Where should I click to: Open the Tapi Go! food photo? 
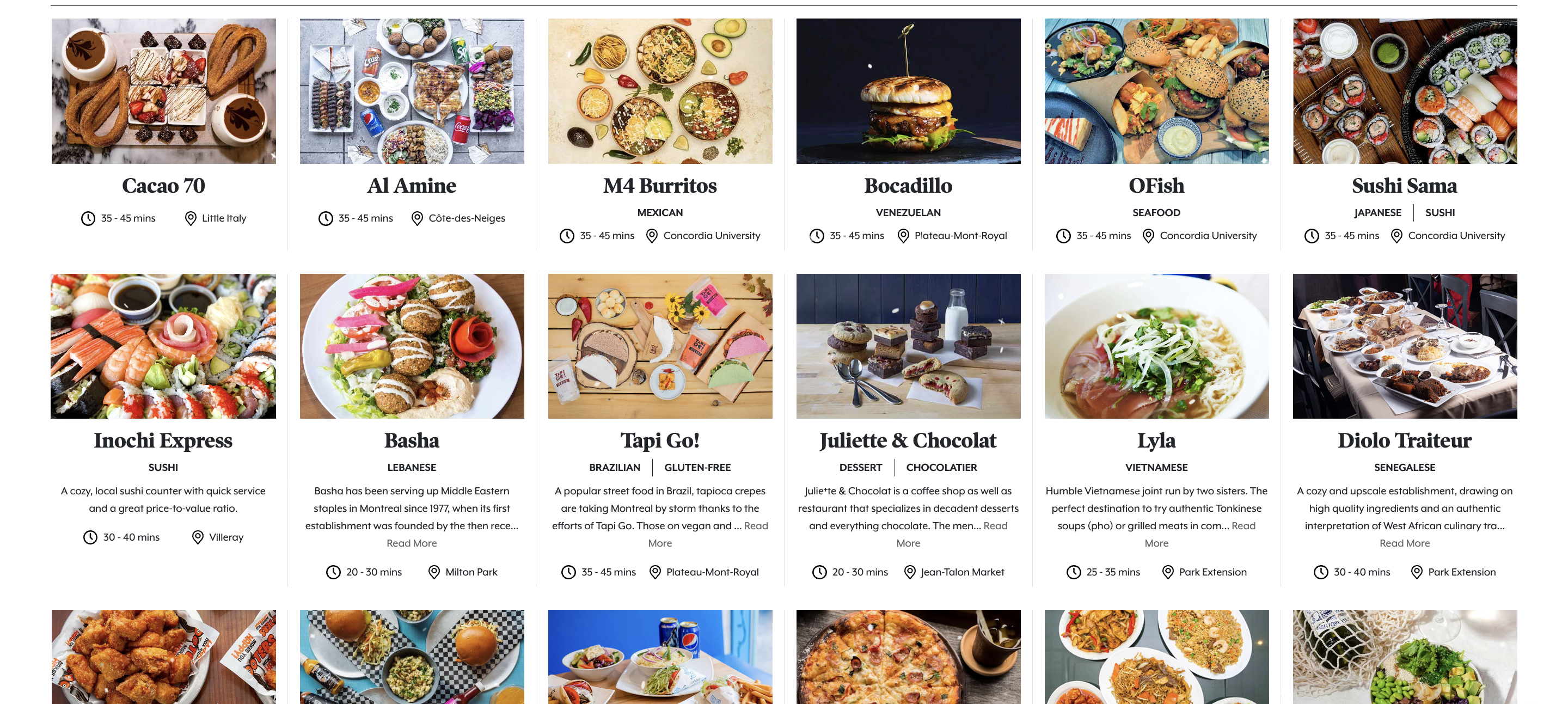(660, 346)
